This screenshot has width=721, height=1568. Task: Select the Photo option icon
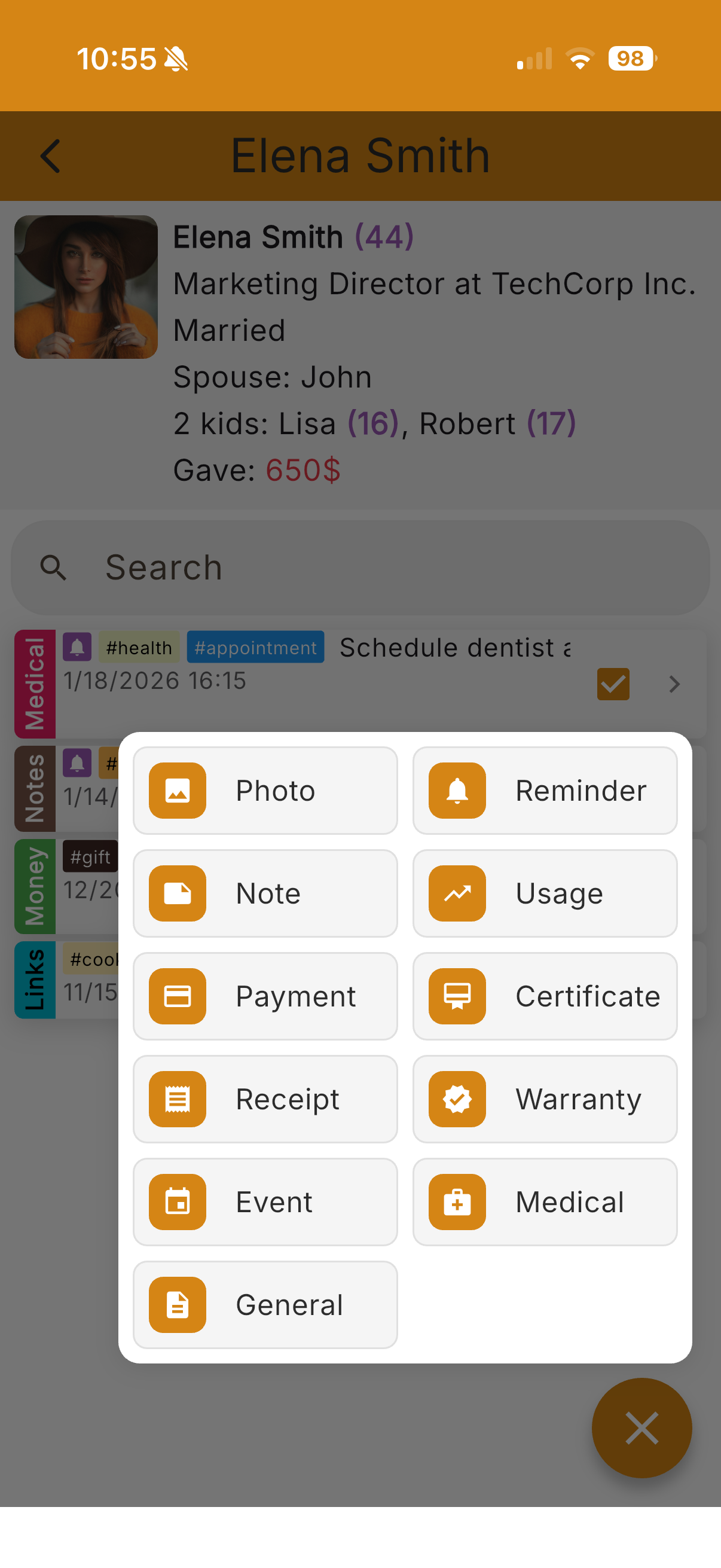point(178,790)
